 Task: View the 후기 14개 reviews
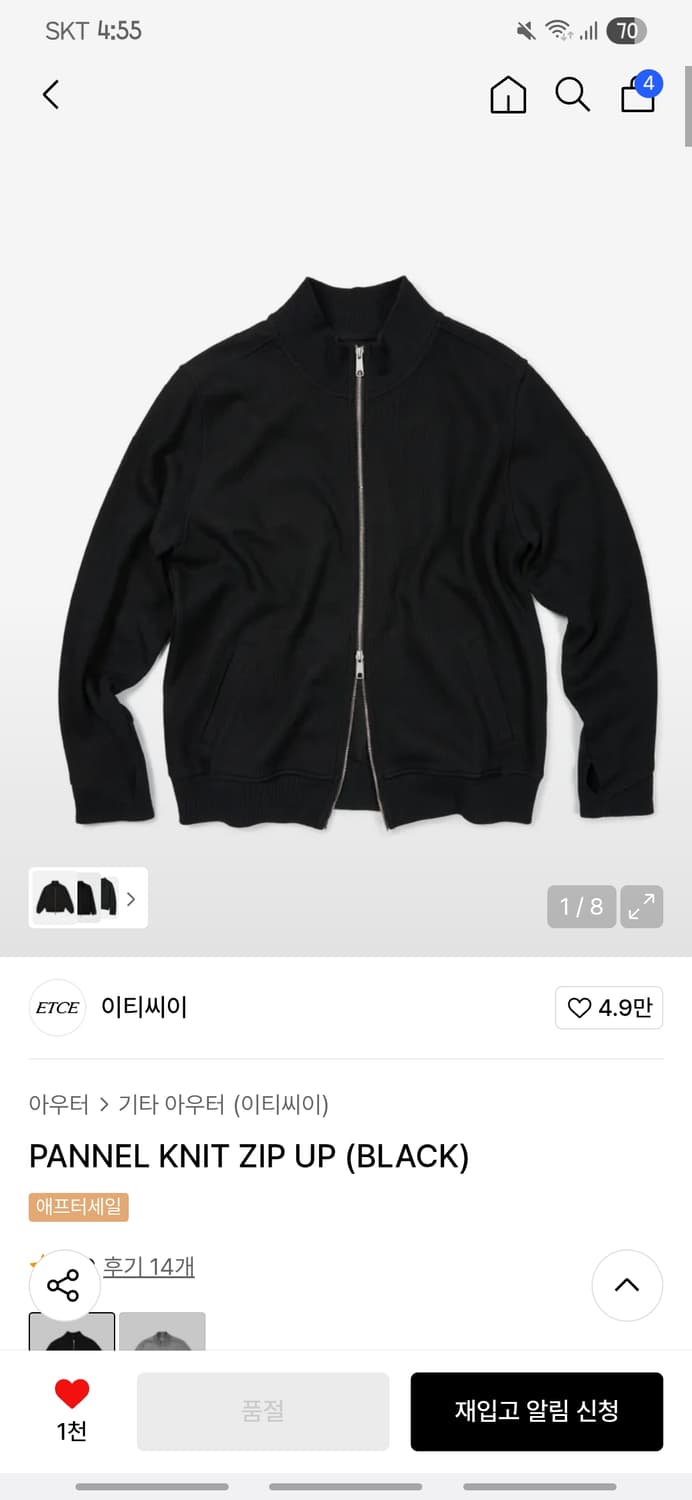click(x=149, y=1267)
